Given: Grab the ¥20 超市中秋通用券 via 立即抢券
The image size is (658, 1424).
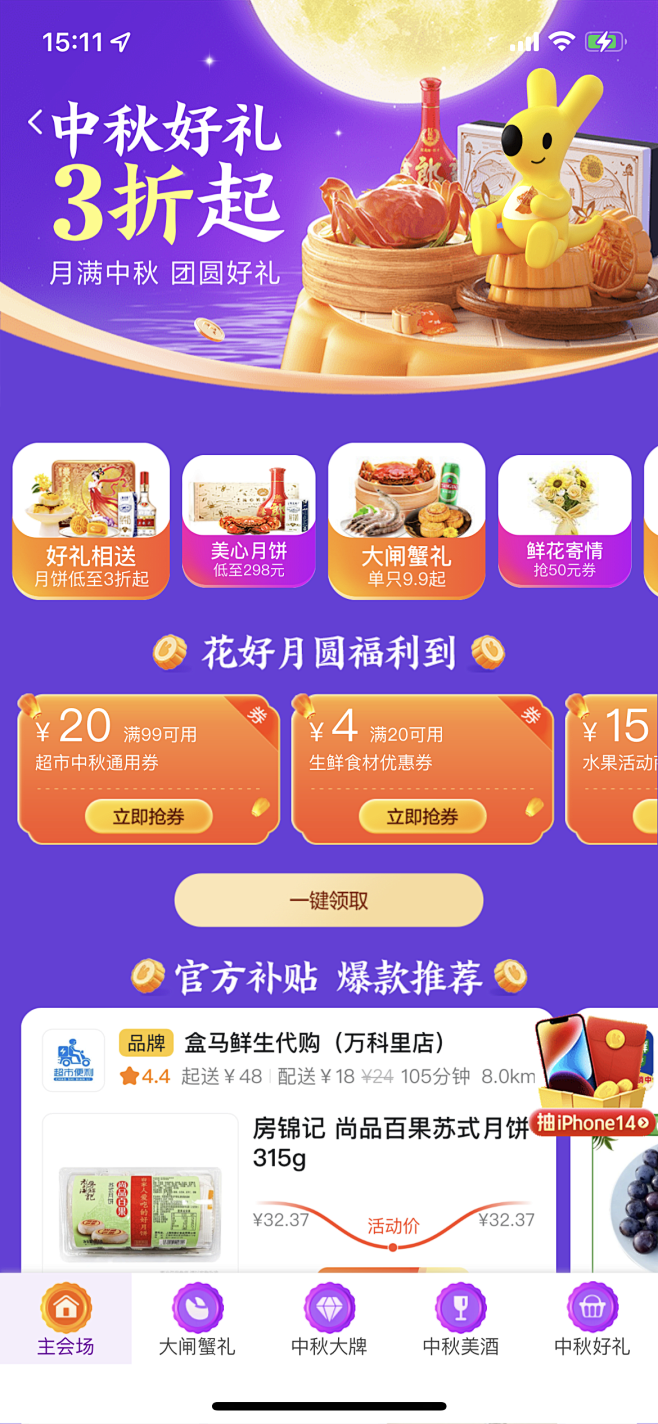Looking at the screenshot, I should coord(149,816).
